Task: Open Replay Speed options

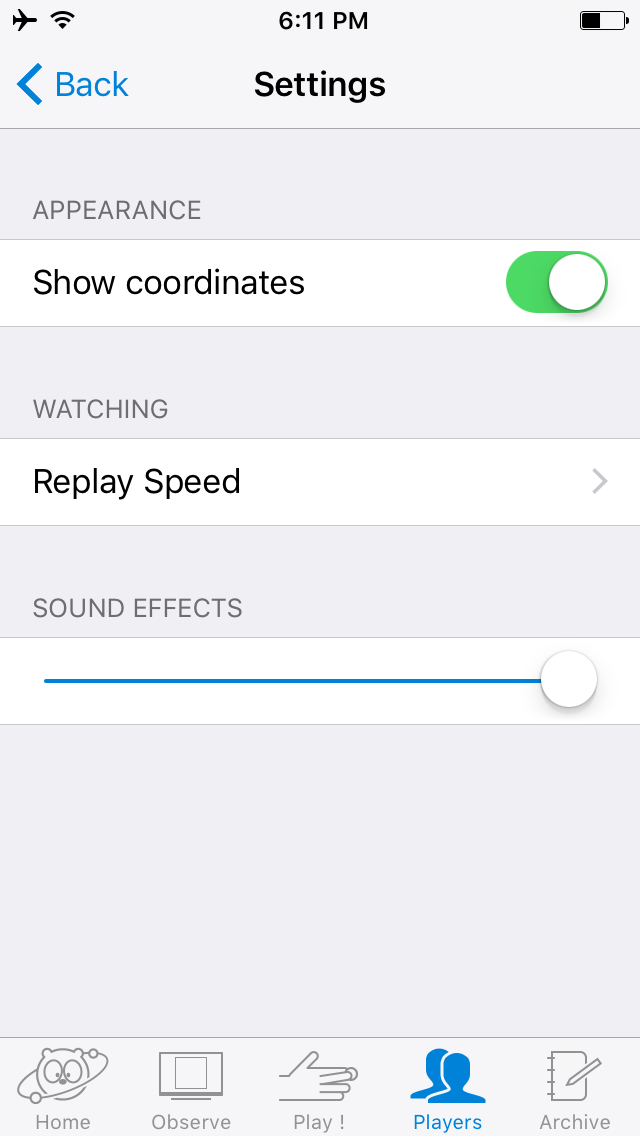Action: click(320, 482)
